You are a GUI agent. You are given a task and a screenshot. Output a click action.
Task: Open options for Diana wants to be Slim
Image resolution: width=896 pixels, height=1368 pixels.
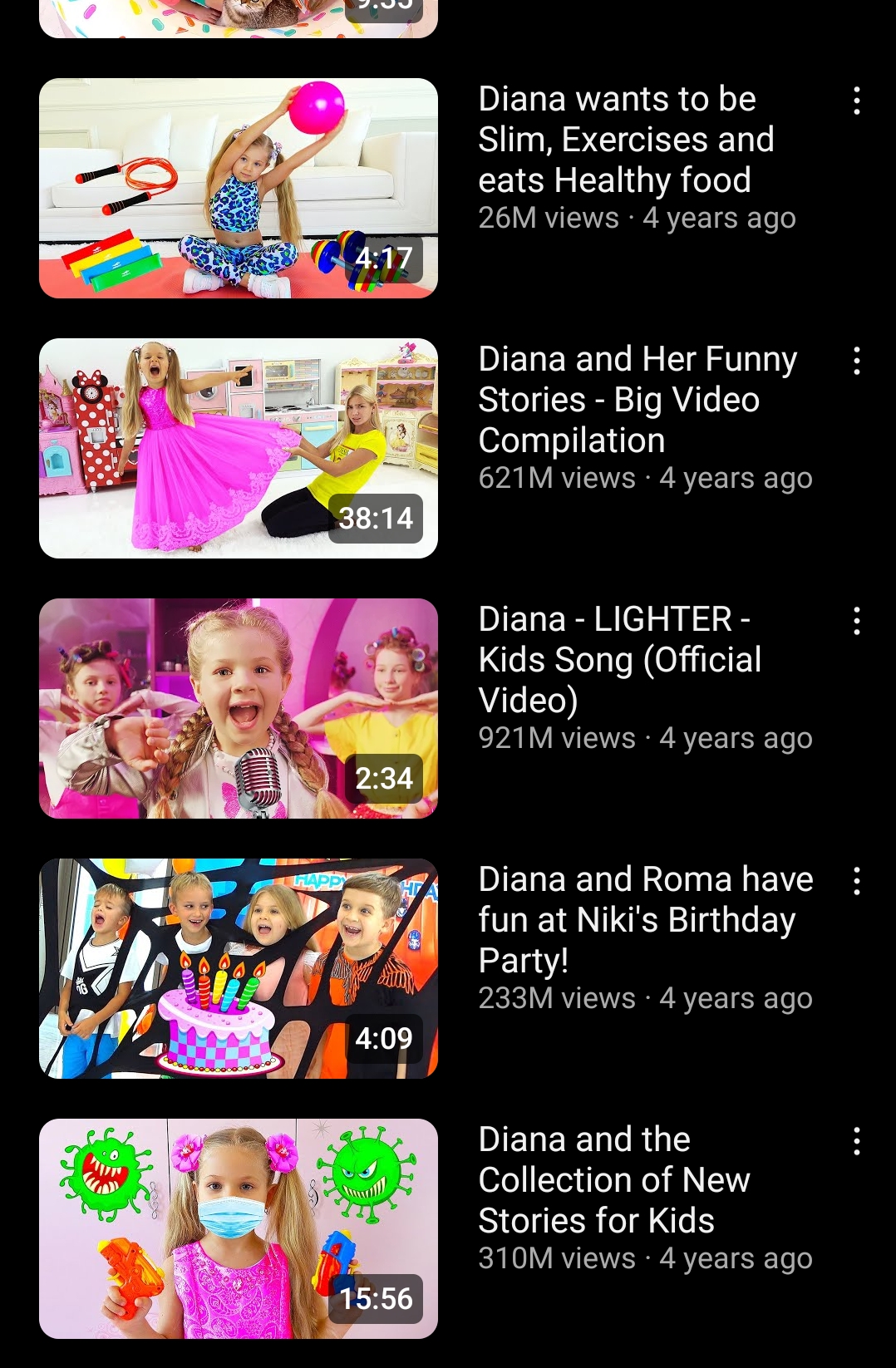(x=856, y=101)
